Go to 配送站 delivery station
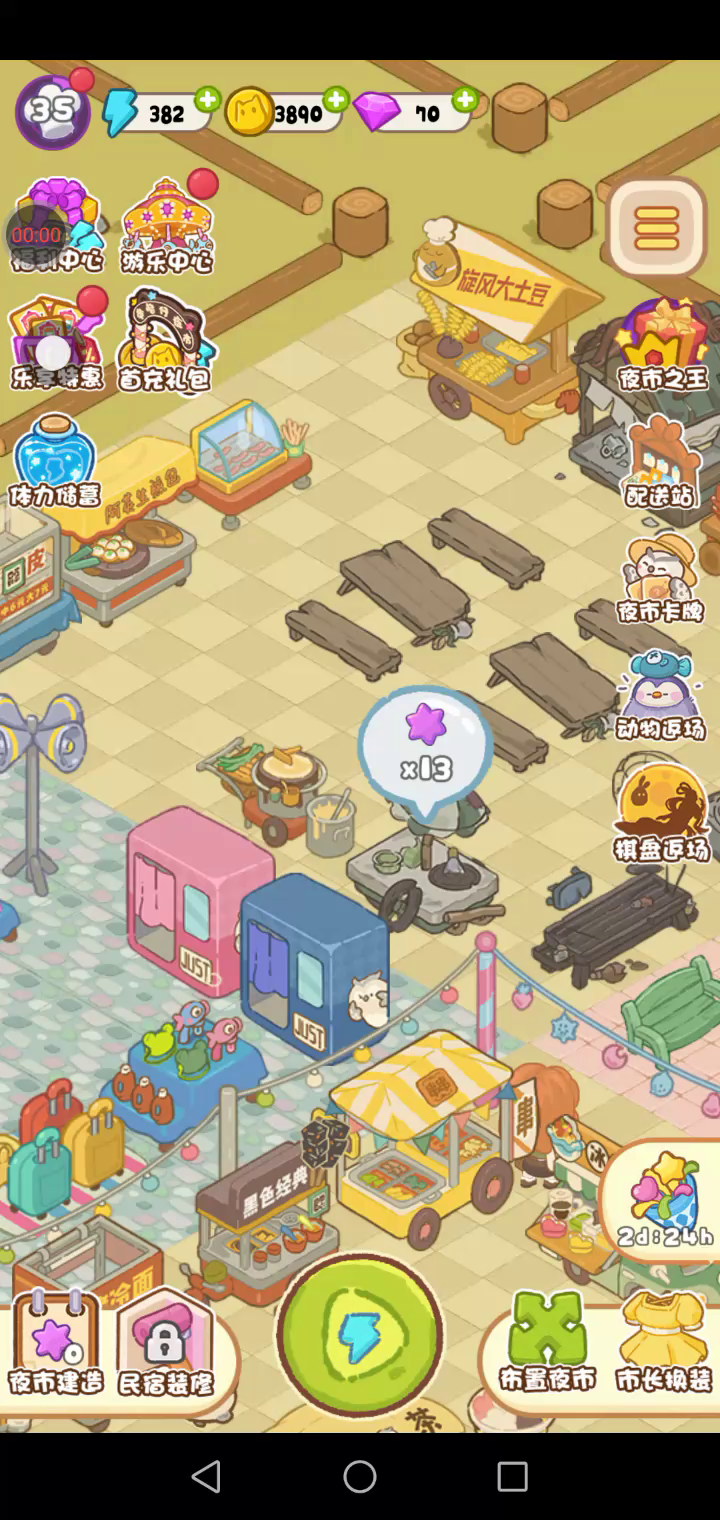This screenshot has height=1520, width=720. 660,462
